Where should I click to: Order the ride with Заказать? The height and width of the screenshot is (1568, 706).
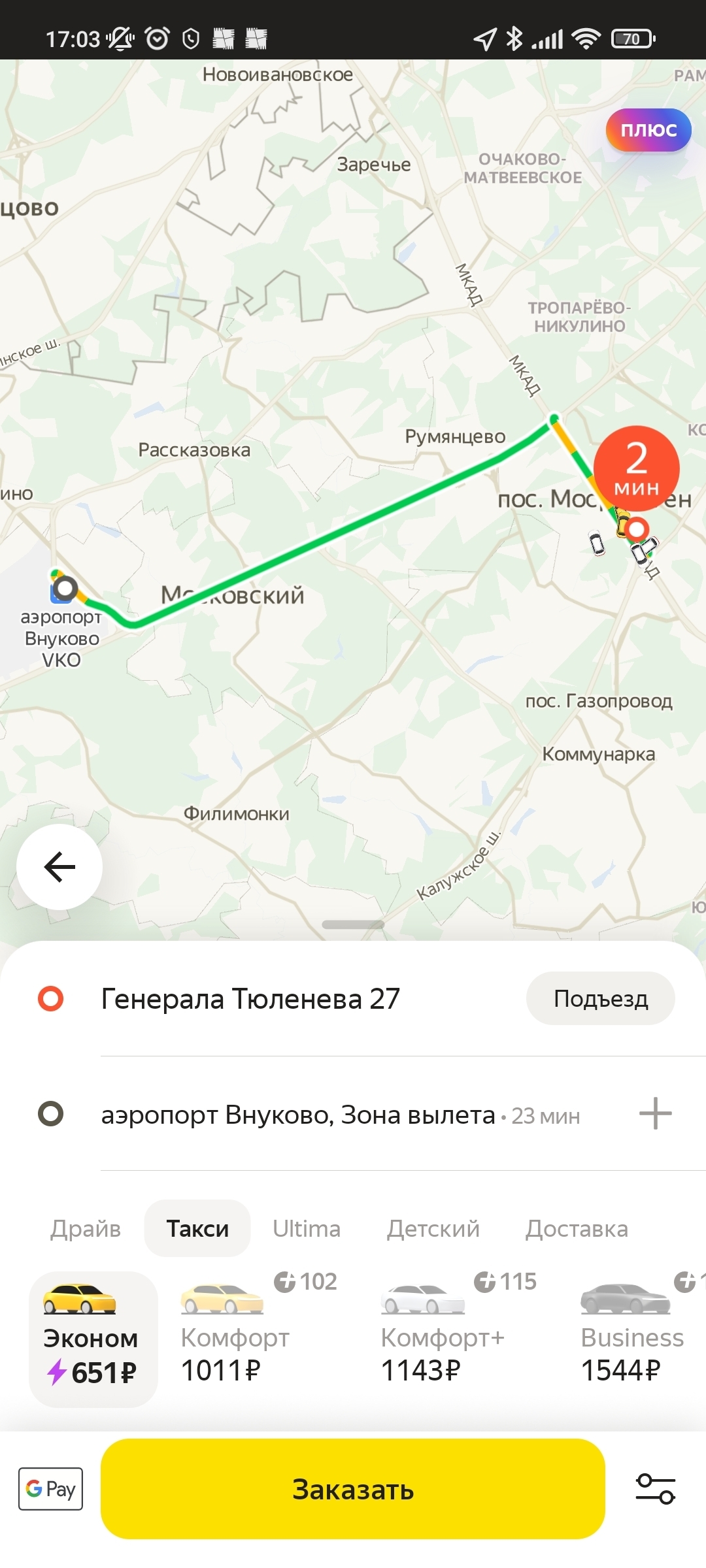click(x=353, y=1489)
